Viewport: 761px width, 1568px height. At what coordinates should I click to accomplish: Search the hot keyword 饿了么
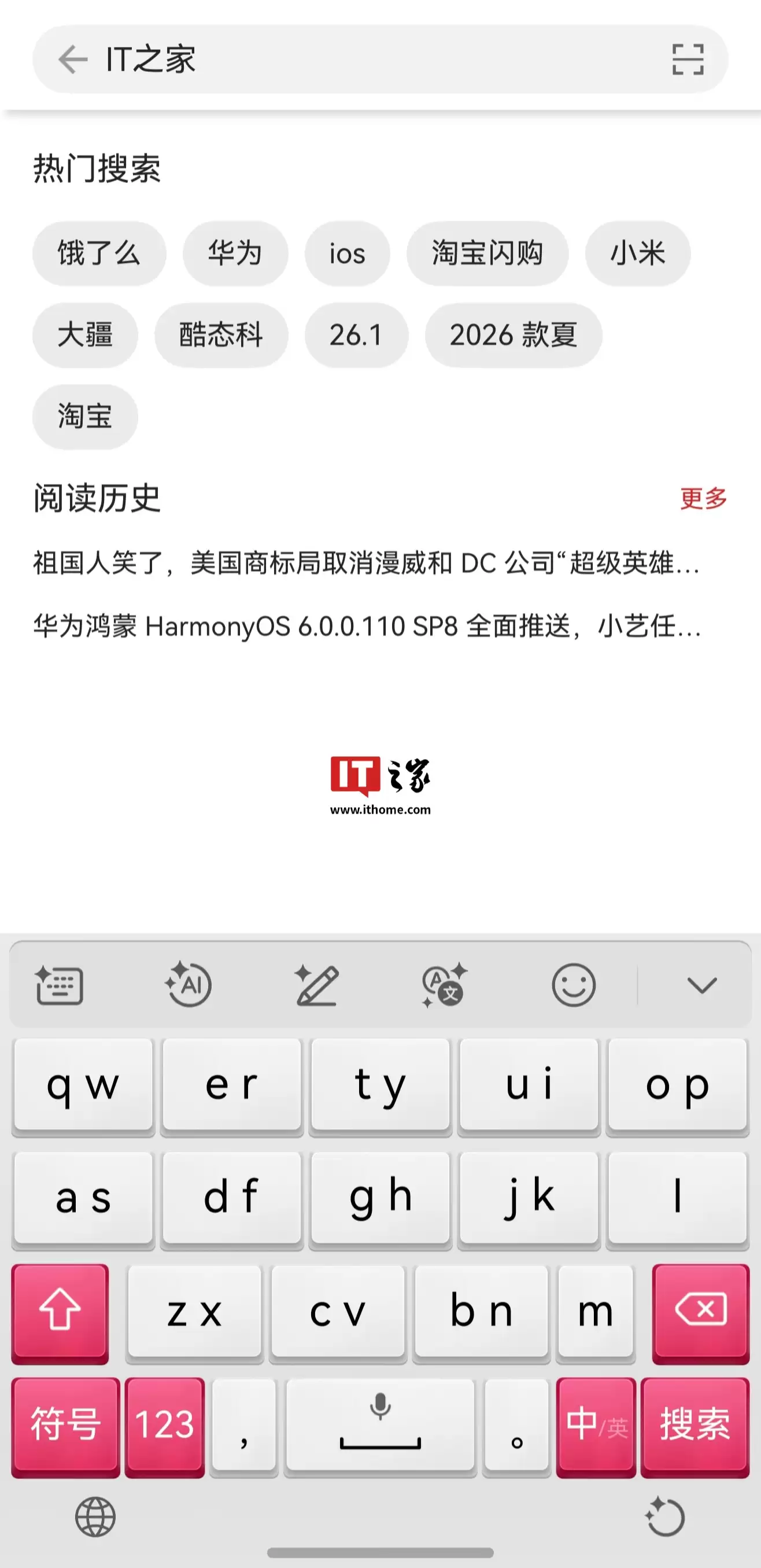(98, 253)
